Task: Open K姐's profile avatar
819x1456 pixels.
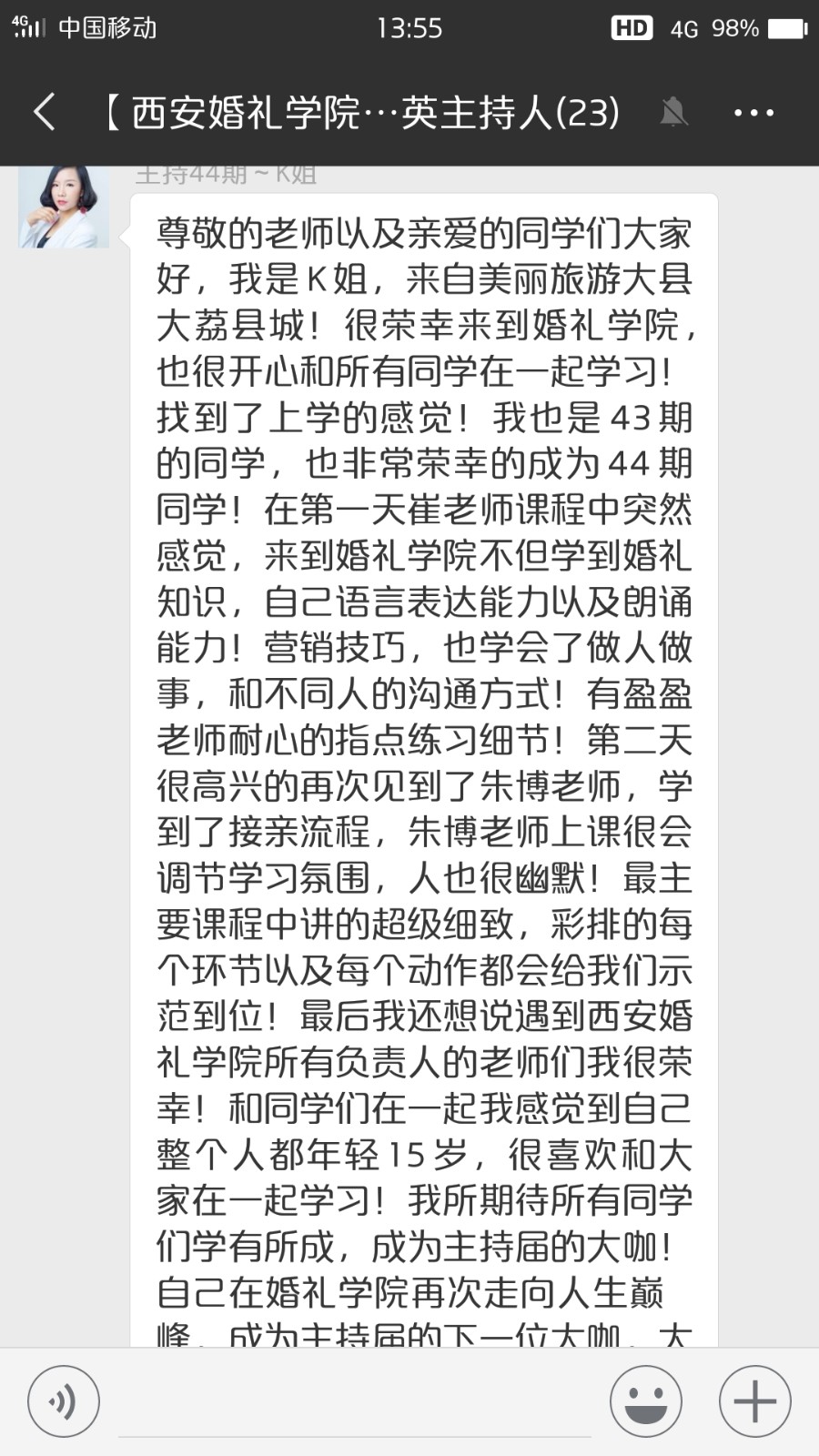Action: [64, 207]
